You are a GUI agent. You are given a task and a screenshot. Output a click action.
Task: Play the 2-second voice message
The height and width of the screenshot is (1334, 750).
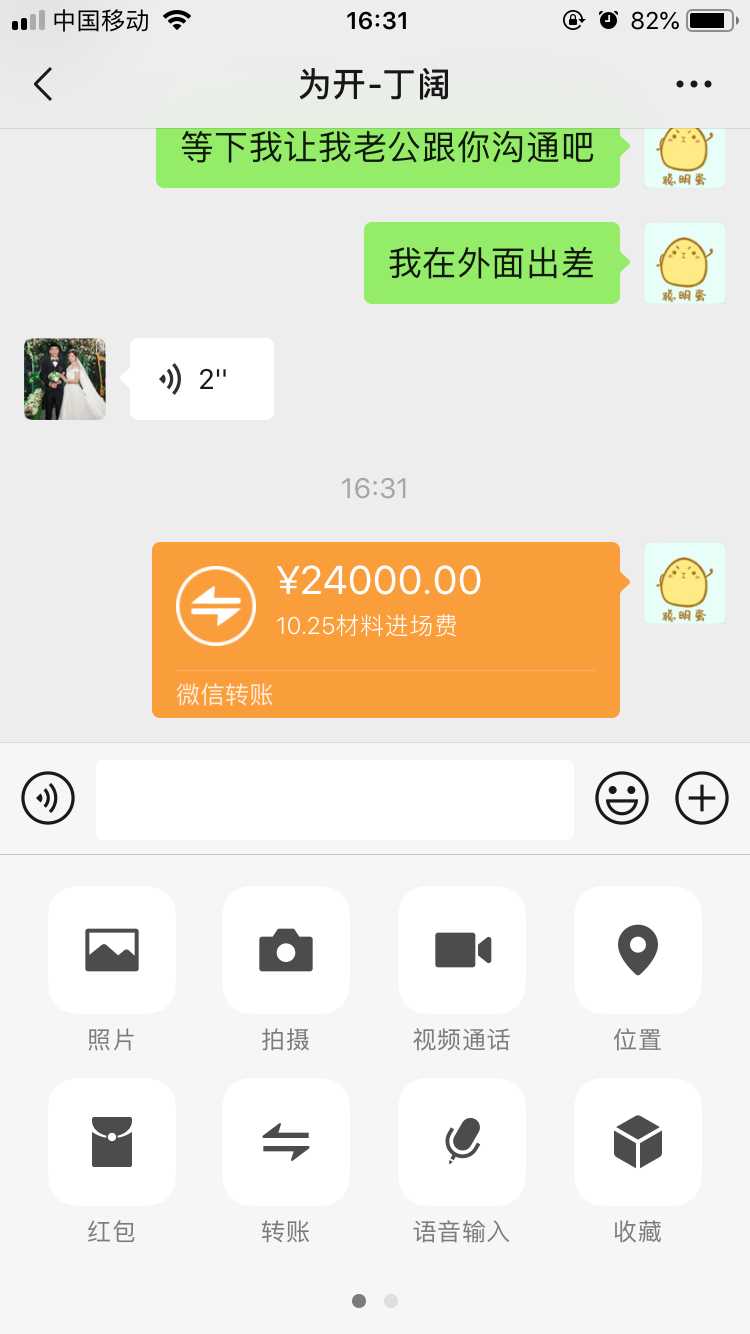[201, 379]
